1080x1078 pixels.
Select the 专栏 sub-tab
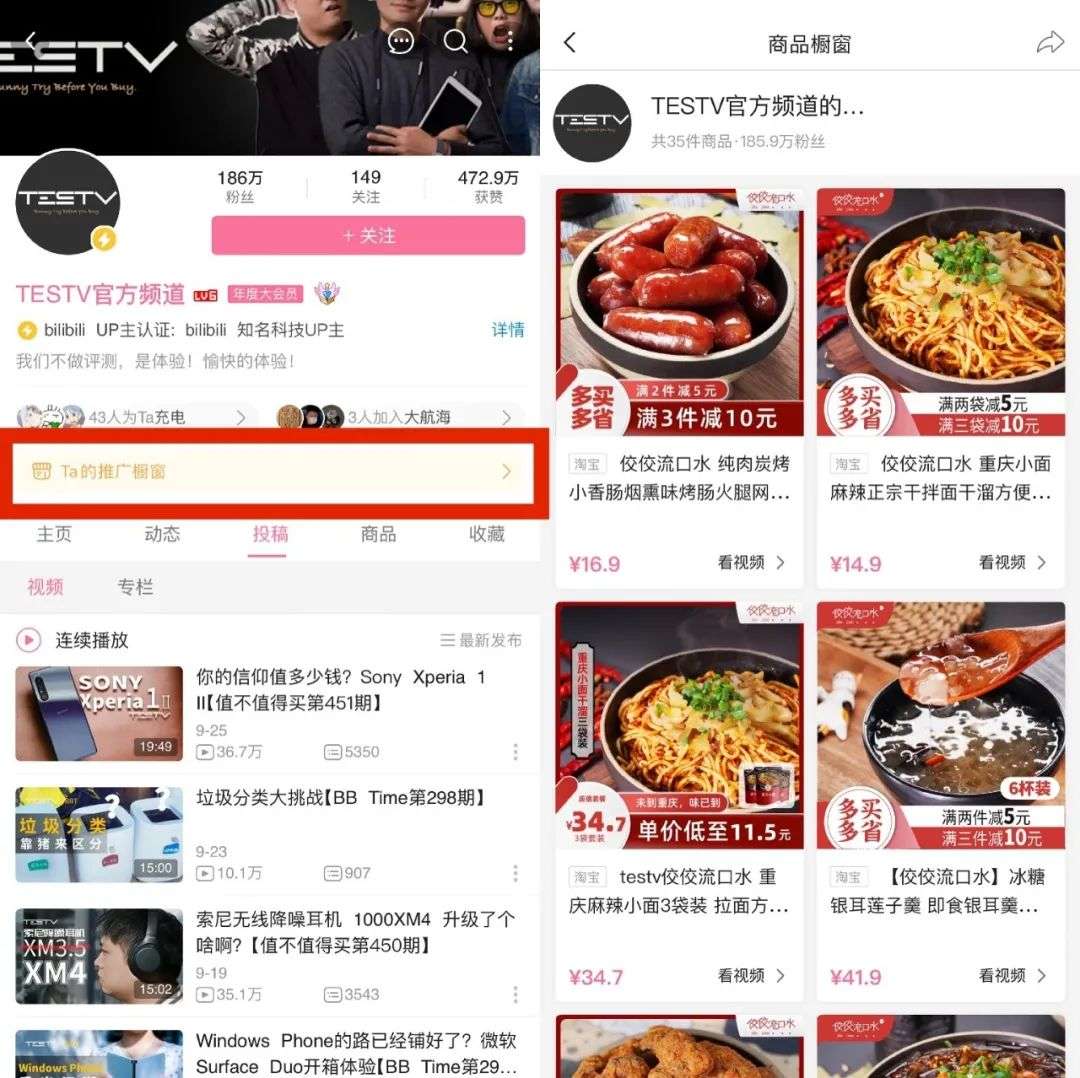tap(135, 587)
